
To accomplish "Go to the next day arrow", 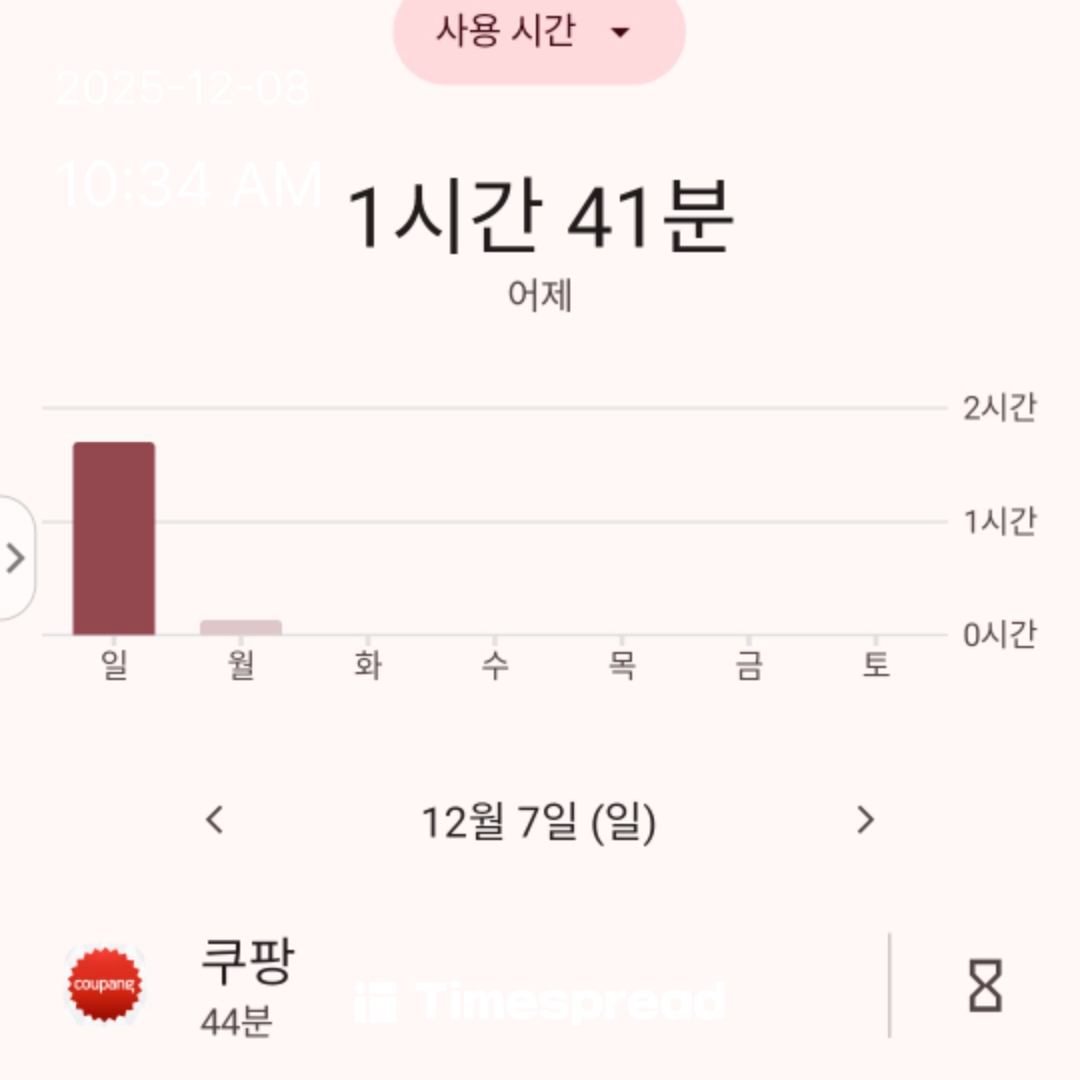I will click(x=865, y=821).
